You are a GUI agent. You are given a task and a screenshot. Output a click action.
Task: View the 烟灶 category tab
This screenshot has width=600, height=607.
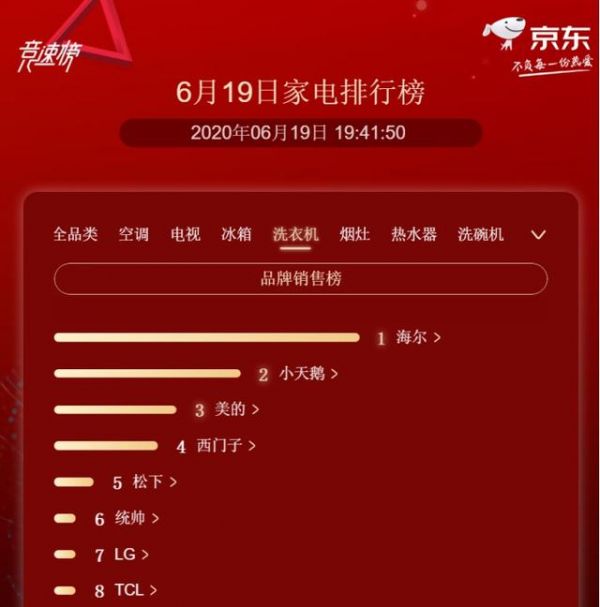click(x=354, y=234)
